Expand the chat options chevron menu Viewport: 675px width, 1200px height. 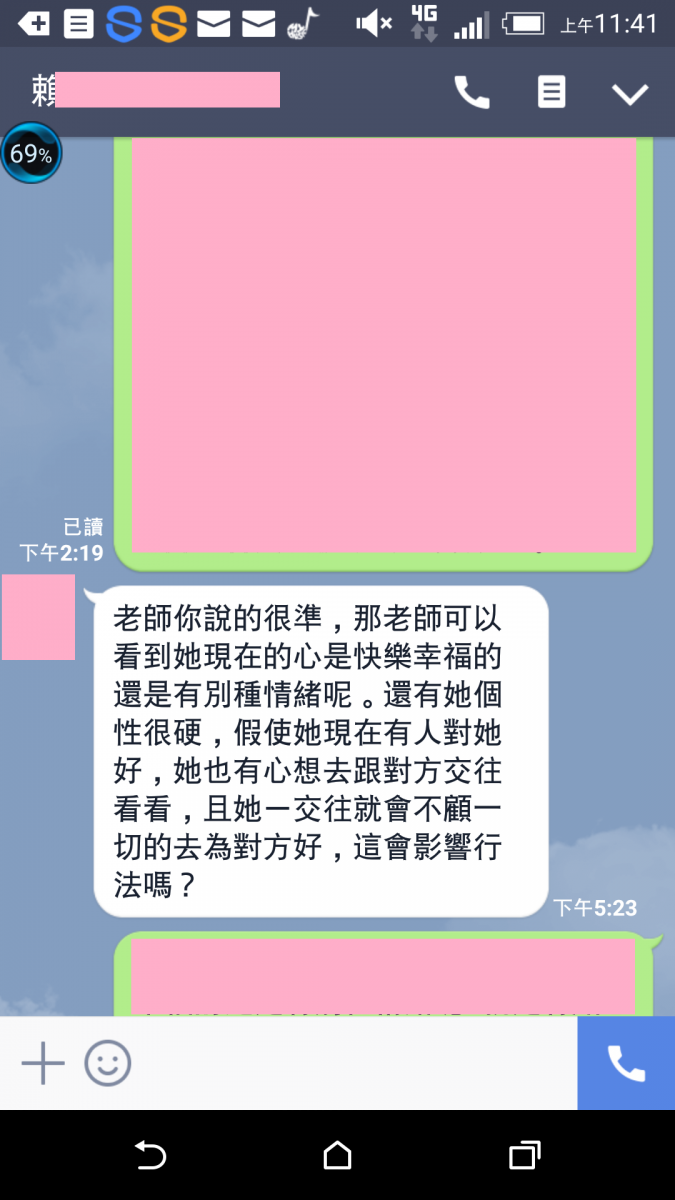630,94
